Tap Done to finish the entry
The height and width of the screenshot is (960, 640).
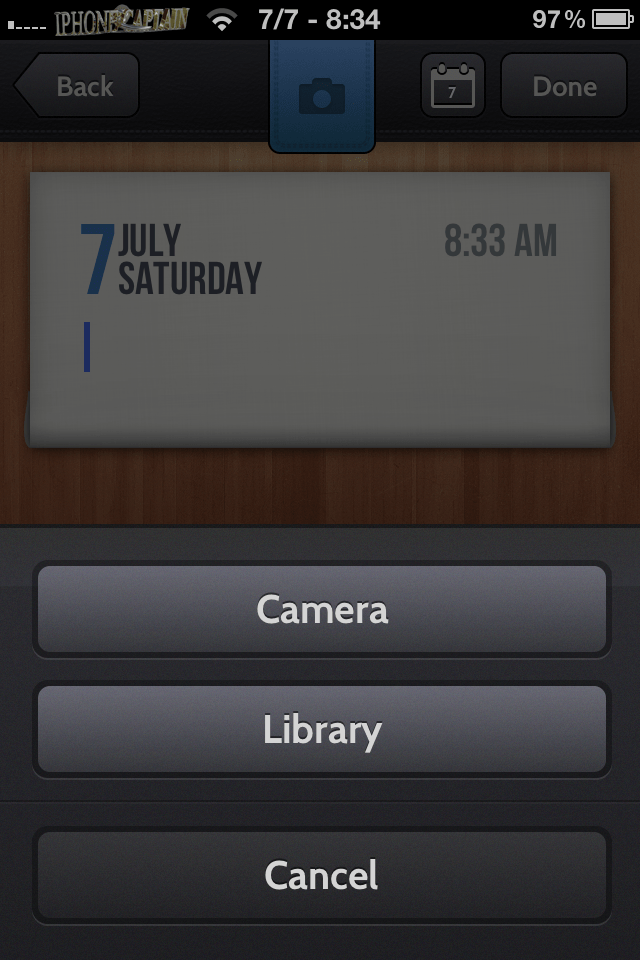click(563, 87)
